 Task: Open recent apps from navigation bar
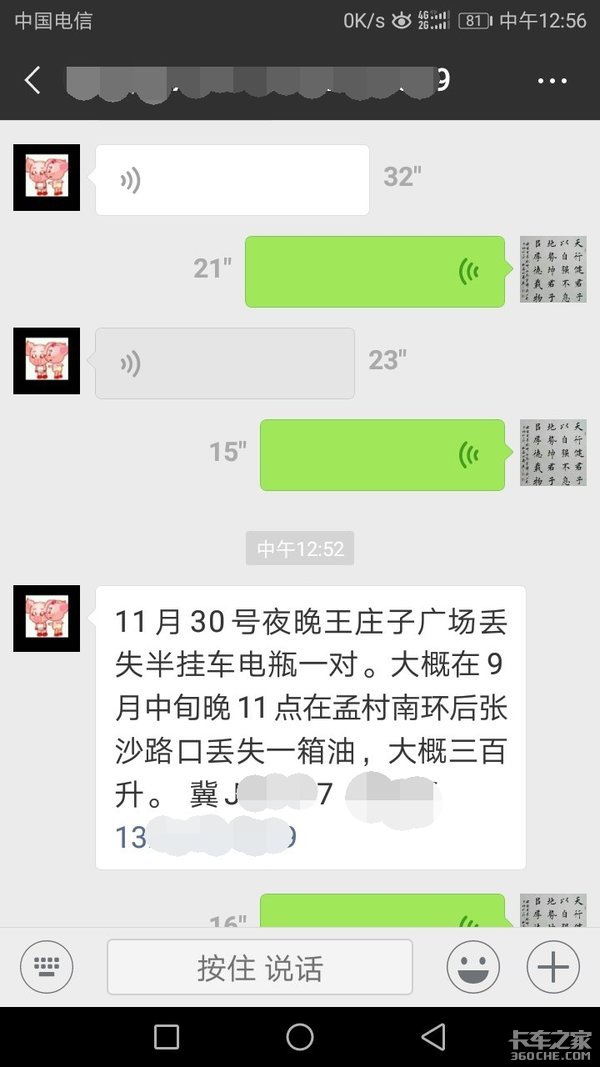click(167, 1037)
